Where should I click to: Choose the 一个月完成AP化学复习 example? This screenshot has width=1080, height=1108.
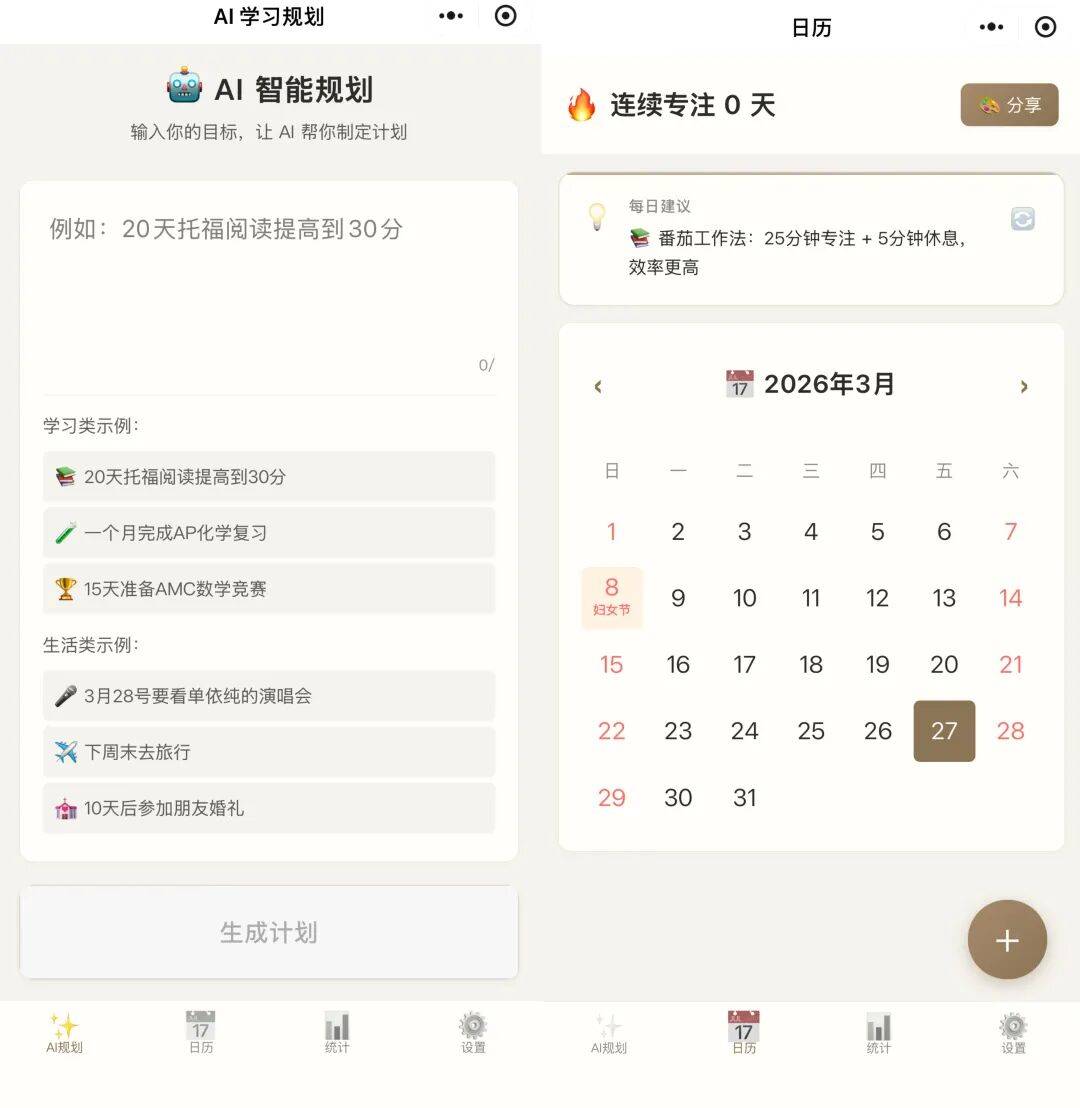[268, 533]
